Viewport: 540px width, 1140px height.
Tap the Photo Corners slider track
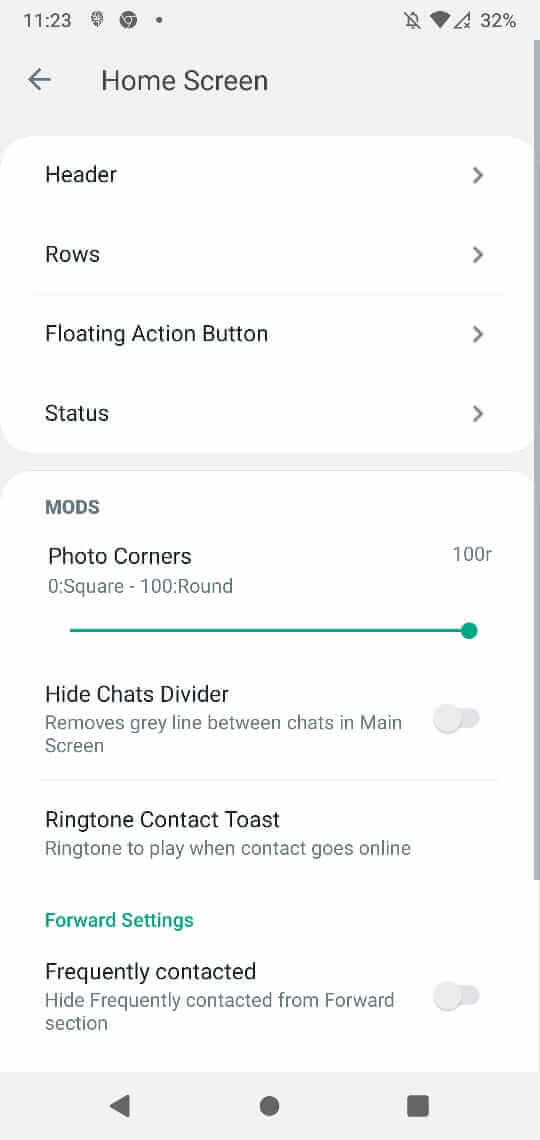(x=270, y=630)
